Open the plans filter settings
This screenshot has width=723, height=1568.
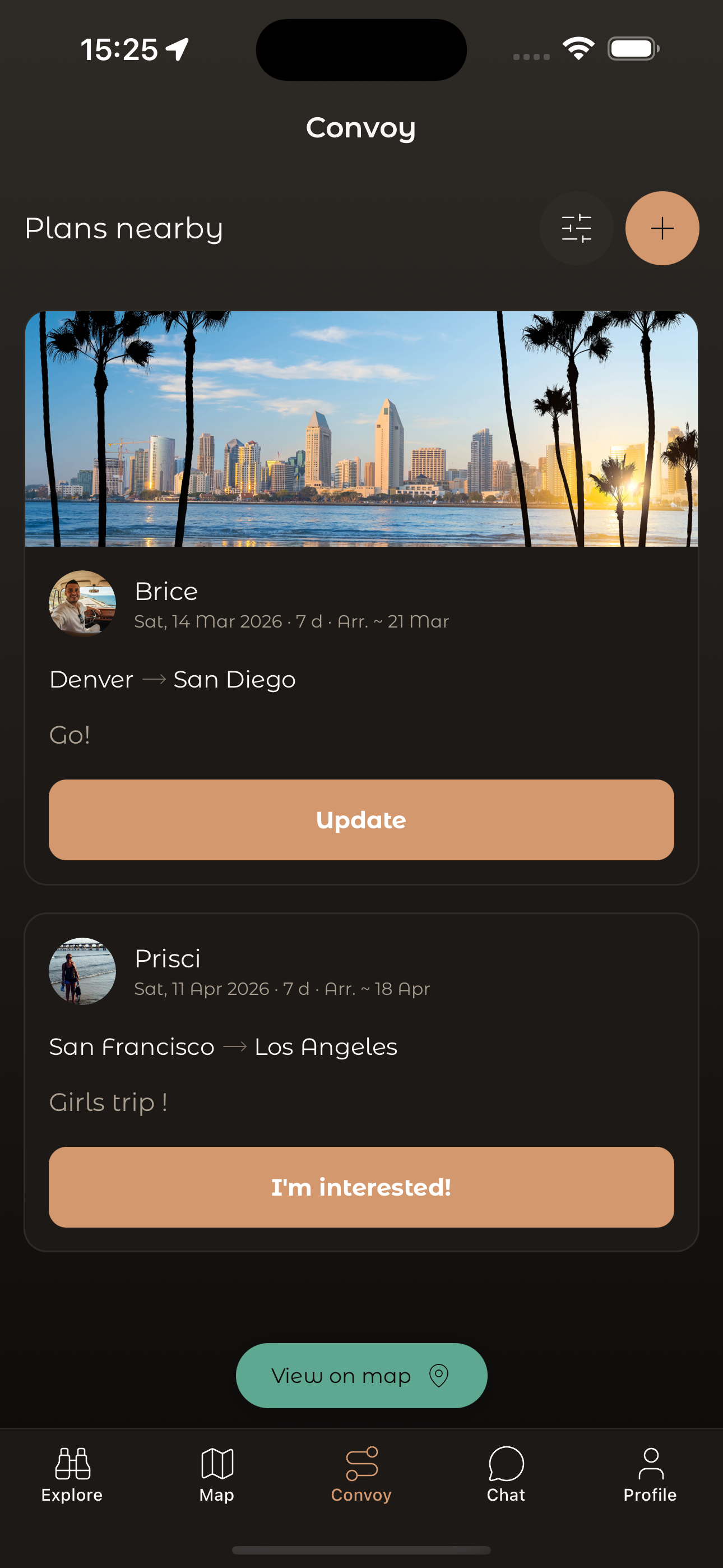click(x=576, y=228)
